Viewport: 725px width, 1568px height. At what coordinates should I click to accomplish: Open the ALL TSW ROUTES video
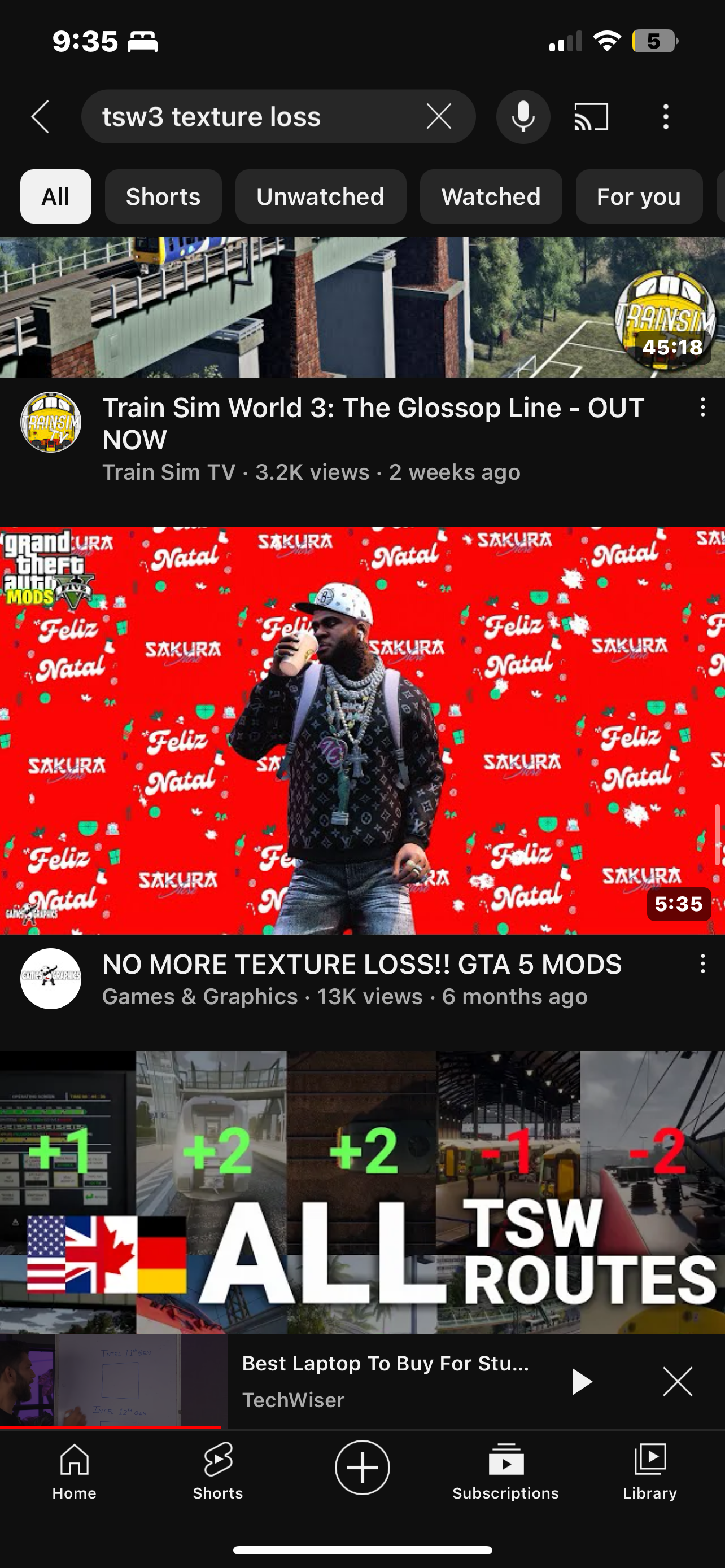tap(362, 1193)
